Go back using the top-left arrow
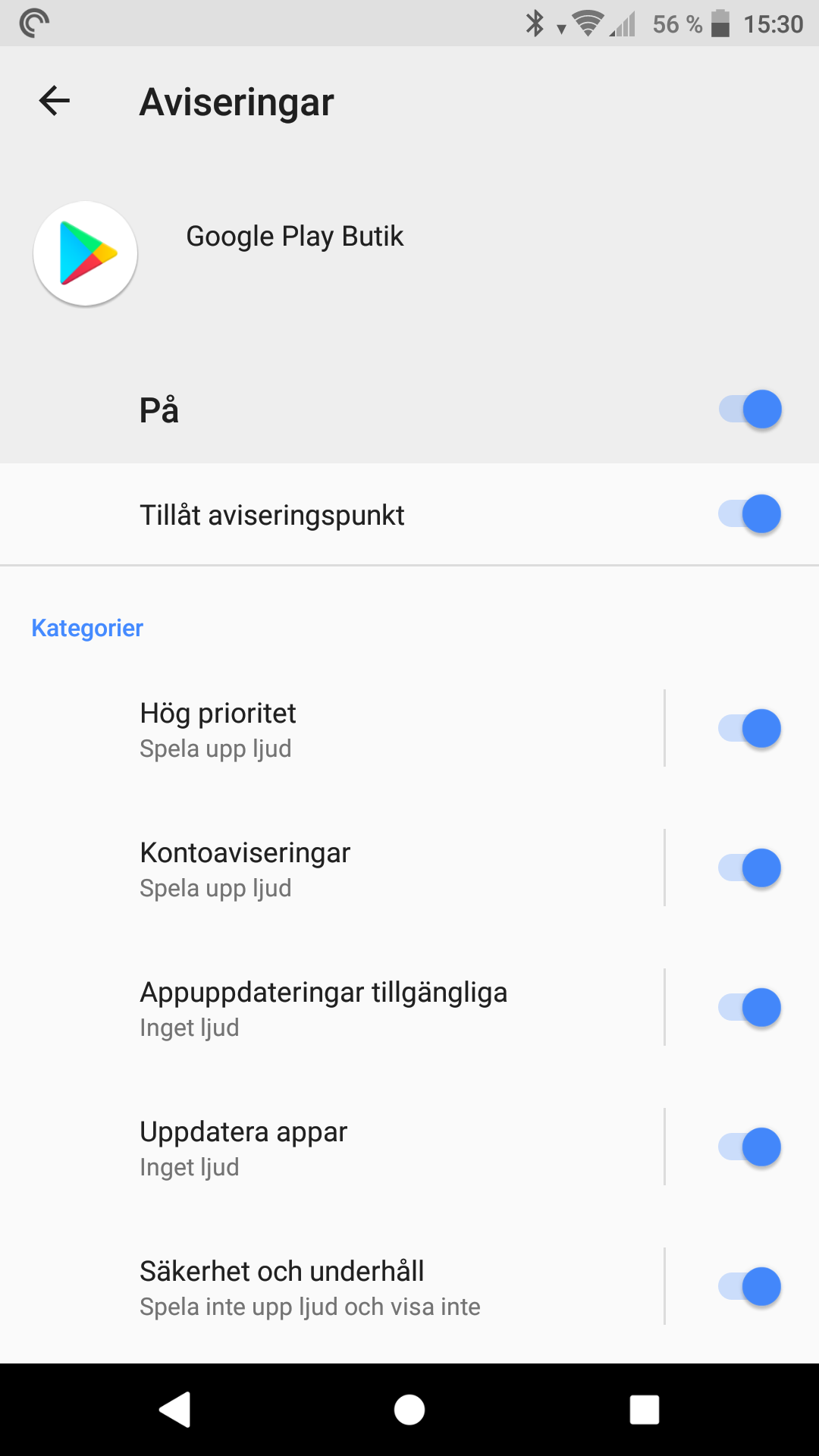This screenshot has height=1456, width=819. click(x=55, y=101)
